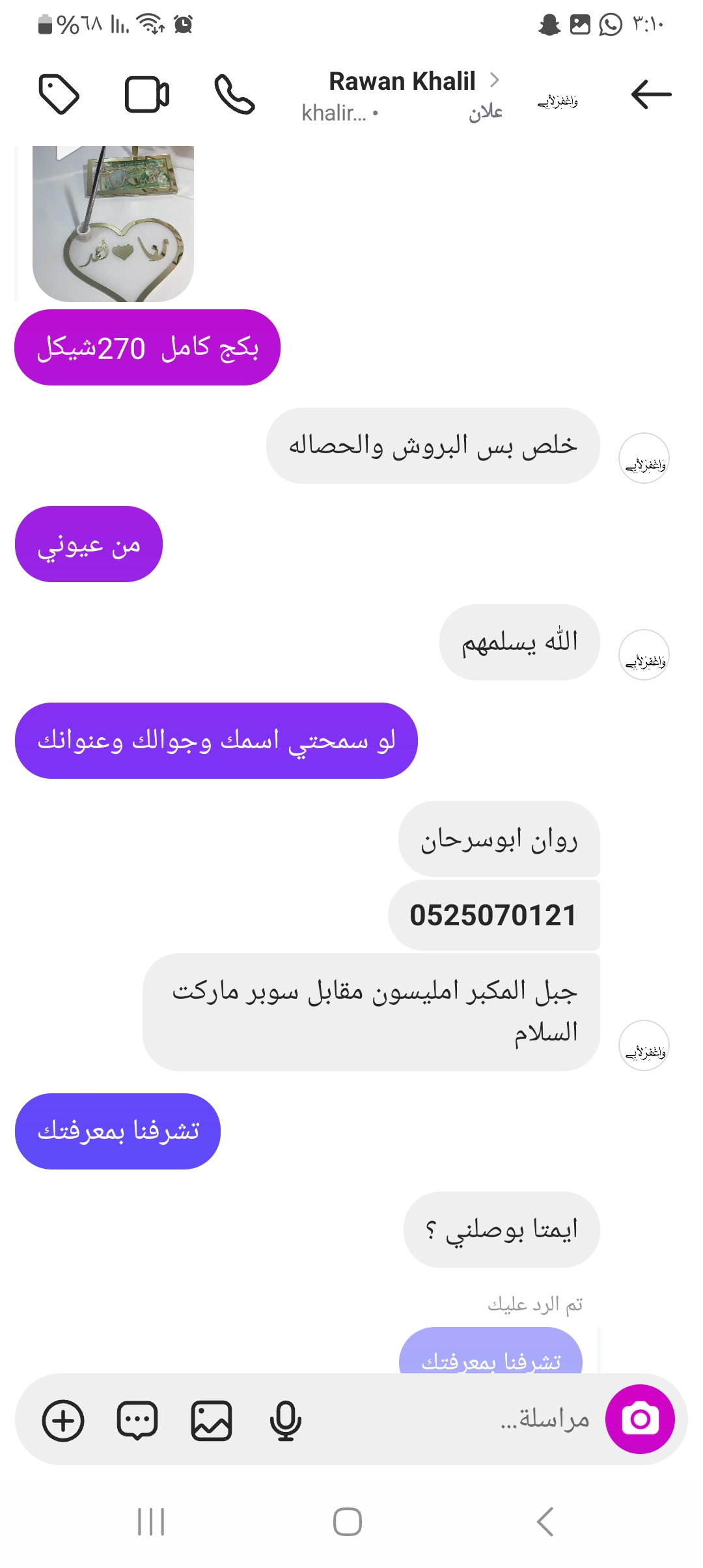Screen dimensions: 703x1568
Task: Open the plus menu for more attachments
Action: pos(63,1420)
